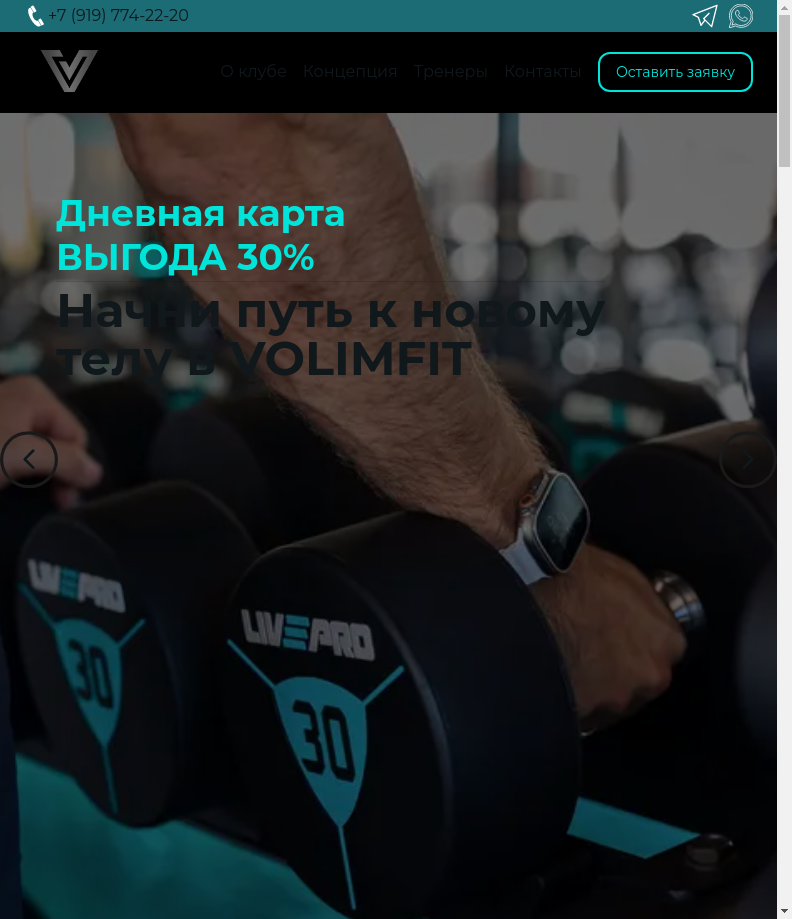Screen dimensions: 792x919
Task: Call the phone number +7 (919) 774-22-20
Action: coord(117,16)
